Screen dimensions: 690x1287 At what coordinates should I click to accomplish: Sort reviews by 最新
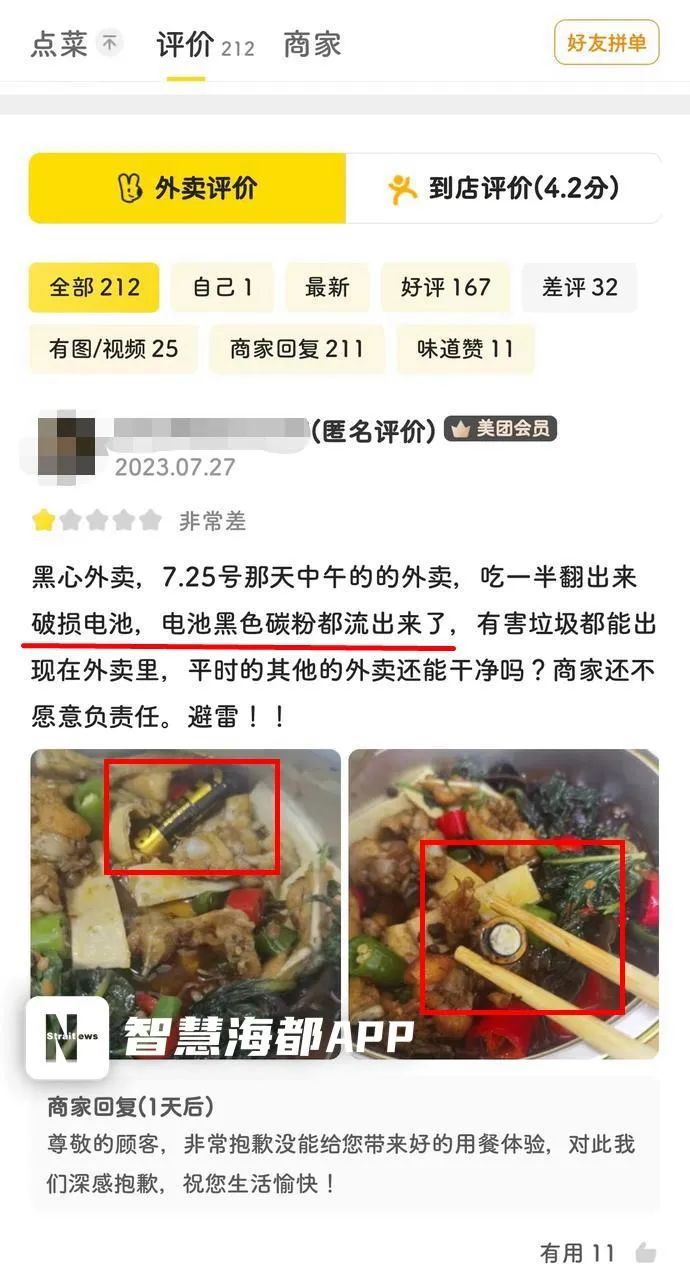(x=327, y=288)
